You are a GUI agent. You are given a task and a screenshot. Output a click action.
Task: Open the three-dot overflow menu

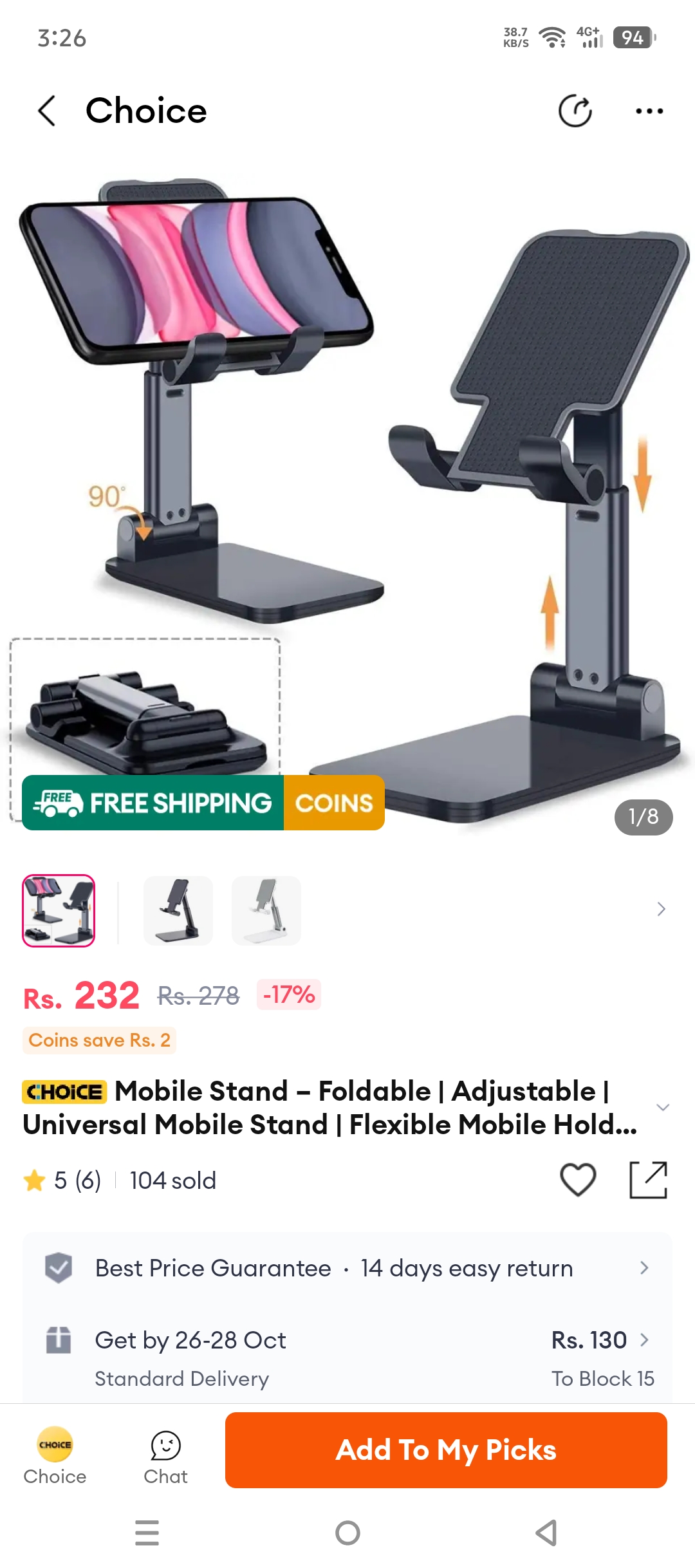tap(649, 111)
